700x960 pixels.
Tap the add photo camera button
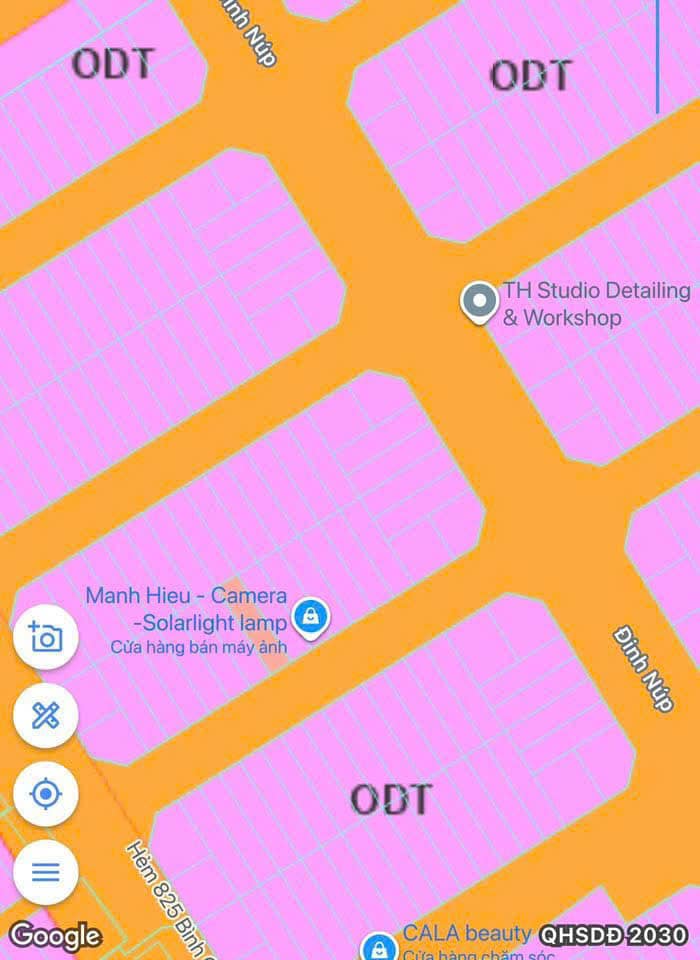coord(46,637)
